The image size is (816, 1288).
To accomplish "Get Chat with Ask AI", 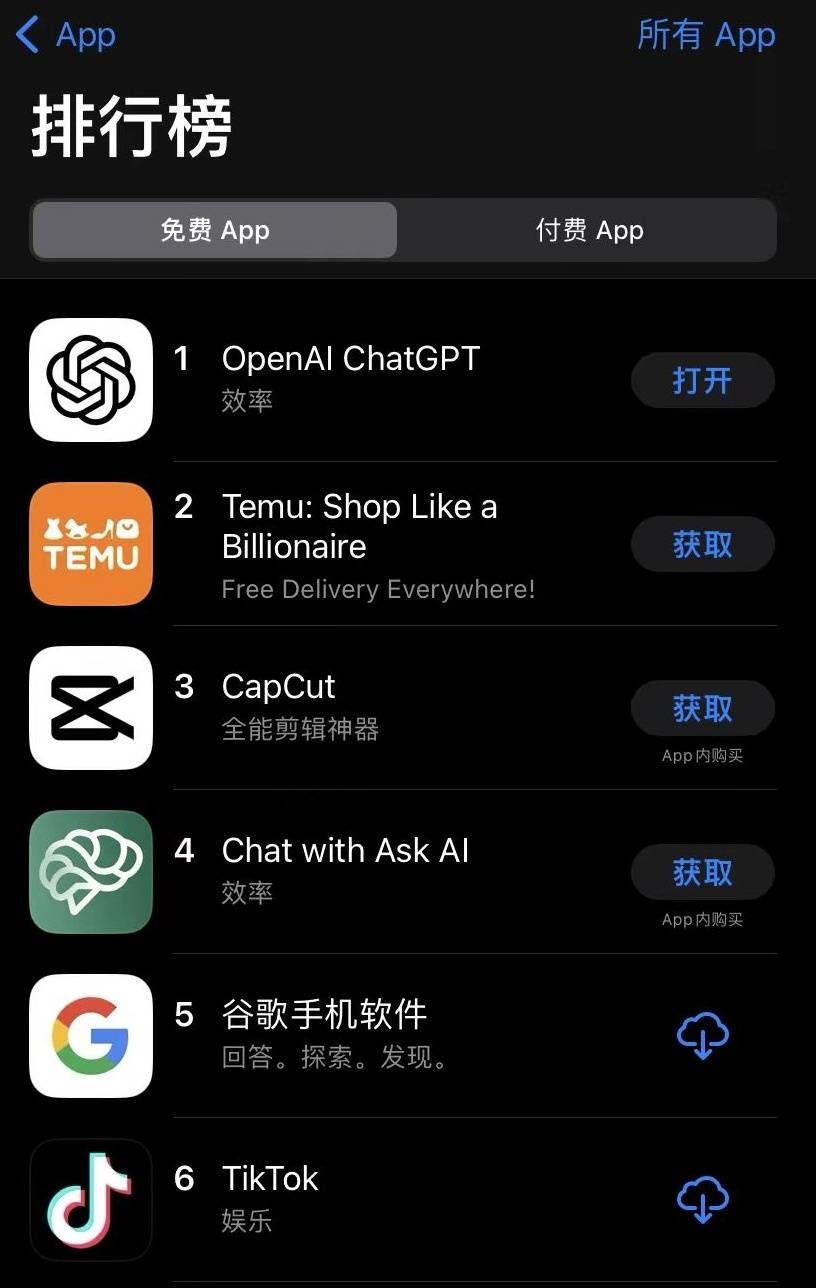I will tap(702, 873).
